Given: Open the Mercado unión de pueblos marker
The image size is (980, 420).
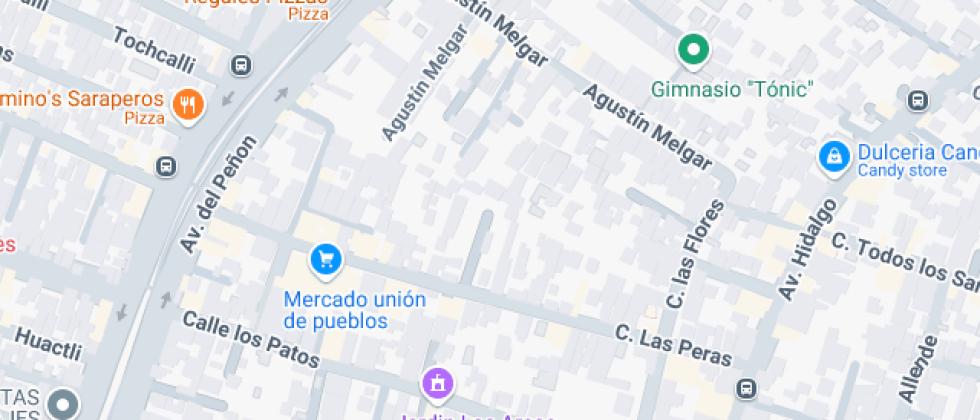Looking at the screenshot, I should click(325, 260).
